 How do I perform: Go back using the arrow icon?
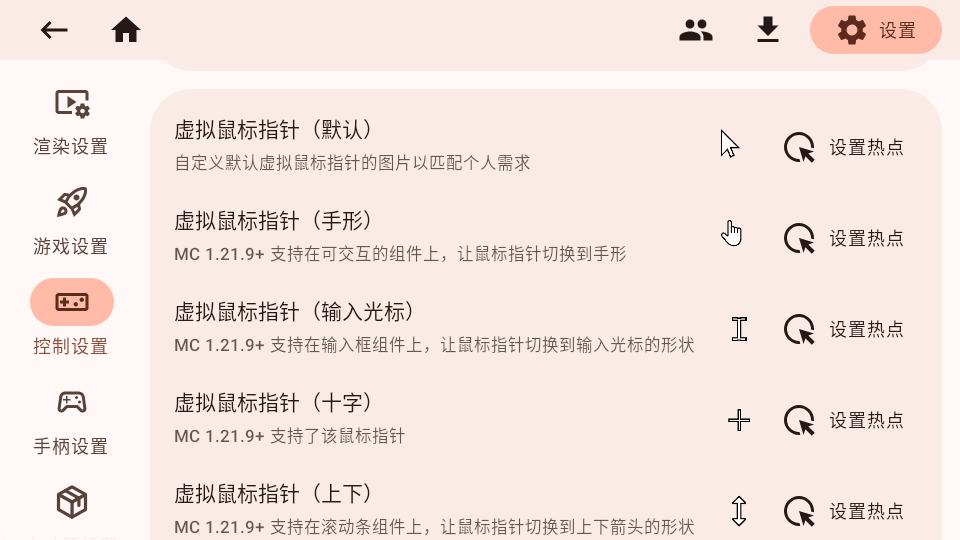point(54,30)
